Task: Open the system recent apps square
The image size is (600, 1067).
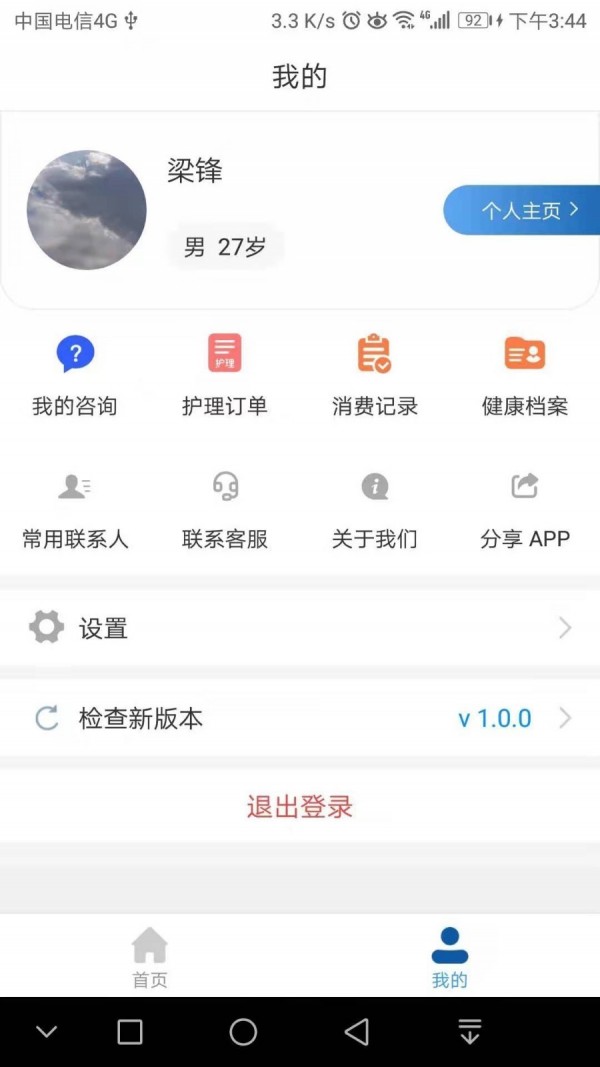Action: [x=130, y=1032]
